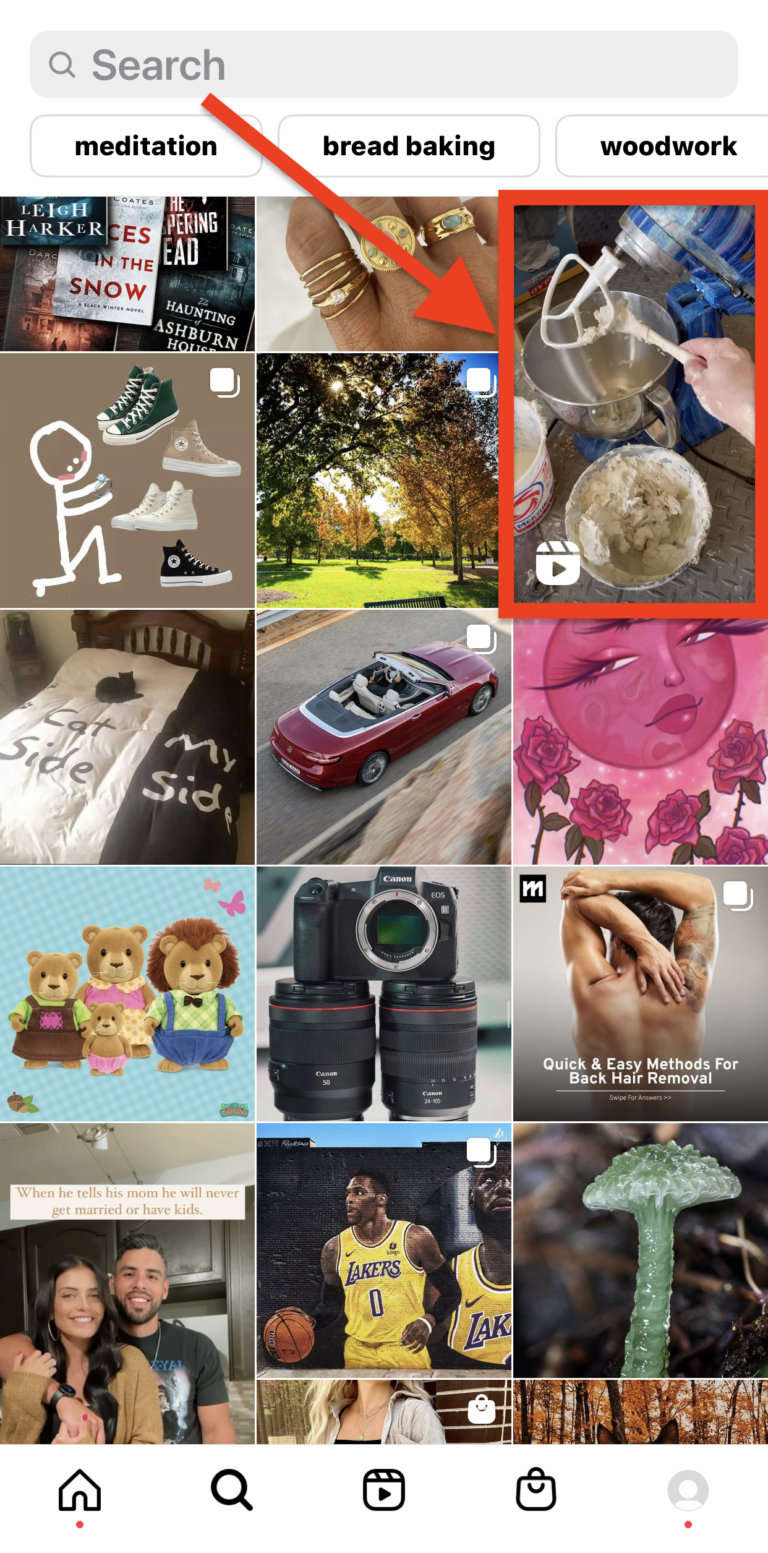Viewport: 768px width, 1553px height.
Task: Select the Home icon in bottom navigation
Action: pyautogui.click(x=78, y=1490)
